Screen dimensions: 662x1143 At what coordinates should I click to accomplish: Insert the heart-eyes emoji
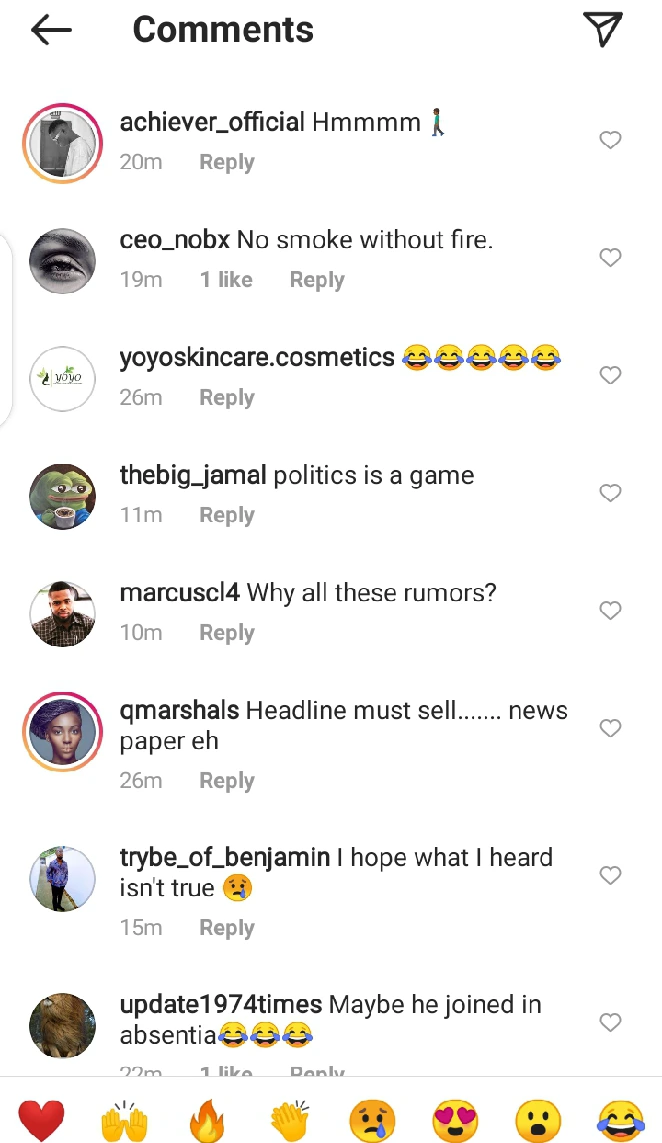coord(455,1119)
